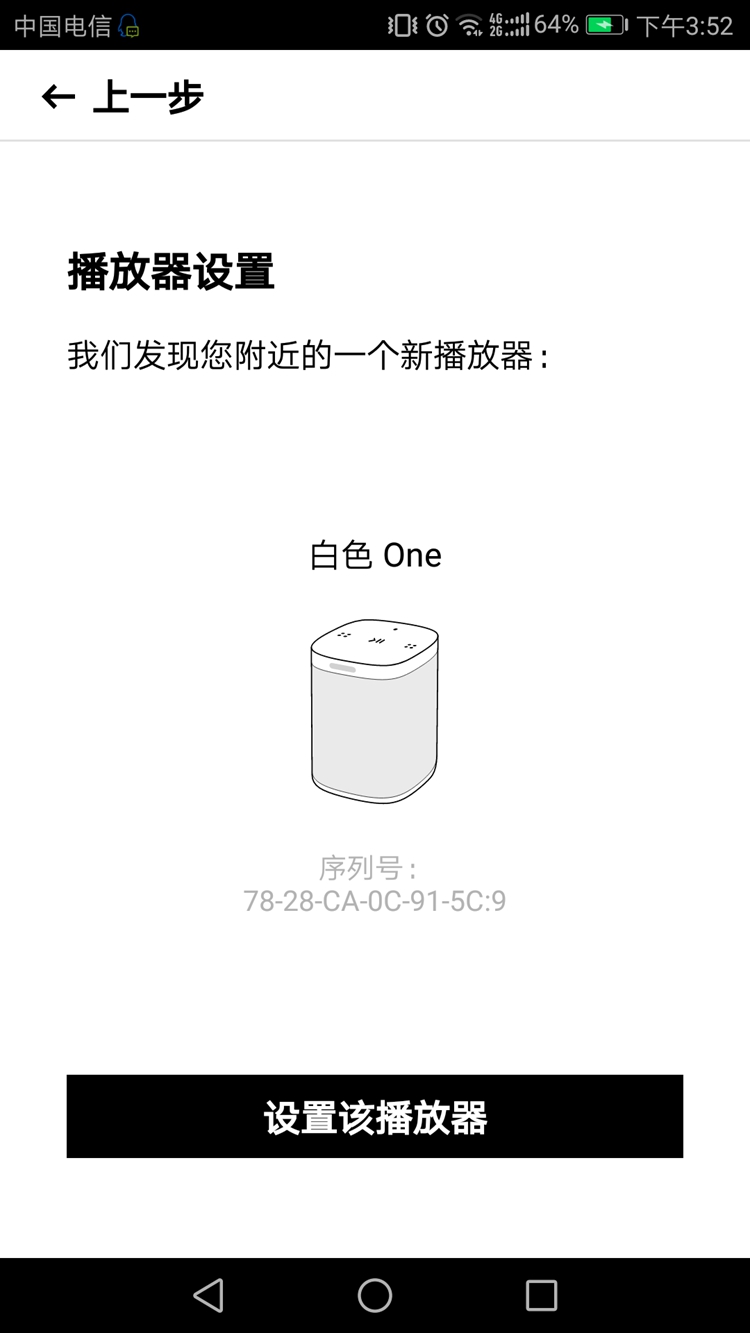Go back via the 上一步 arrow
The height and width of the screenshot is (1333, 750).
[58, 97]
